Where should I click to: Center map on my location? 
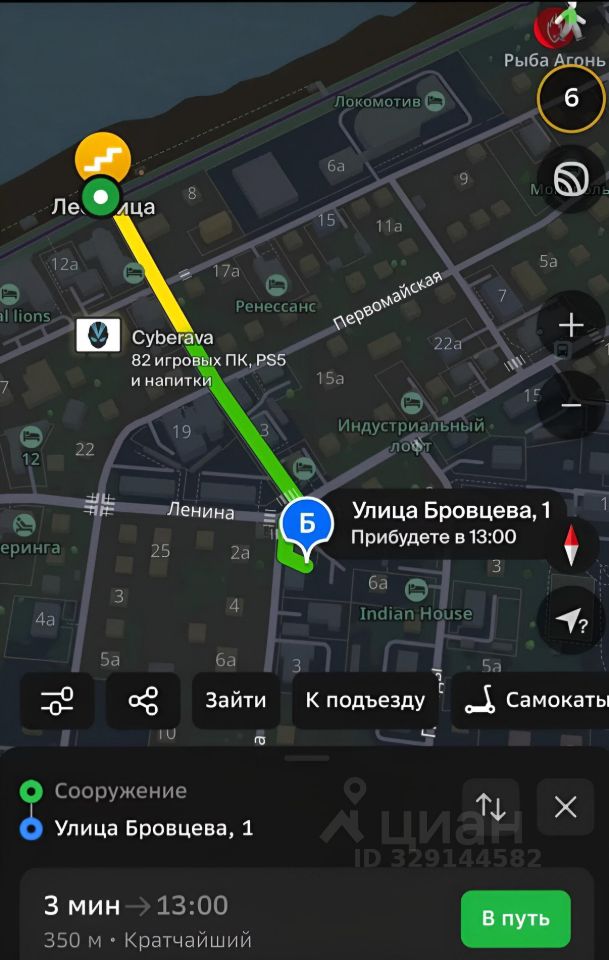571,621
